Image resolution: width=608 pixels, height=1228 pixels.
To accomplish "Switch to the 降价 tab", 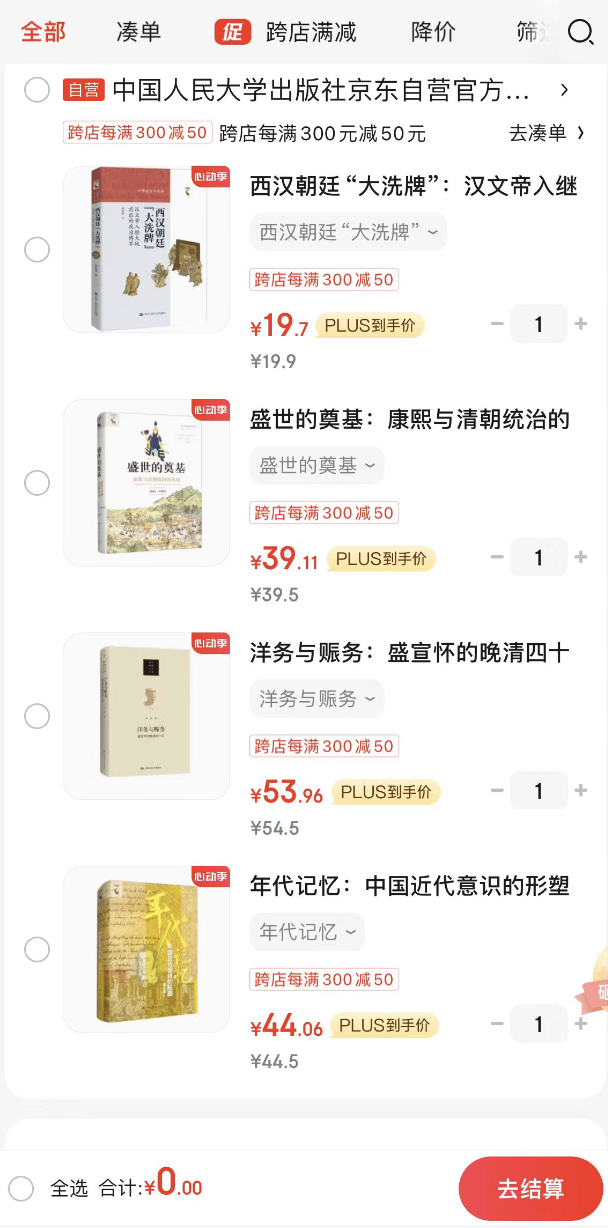I will 433,32.
